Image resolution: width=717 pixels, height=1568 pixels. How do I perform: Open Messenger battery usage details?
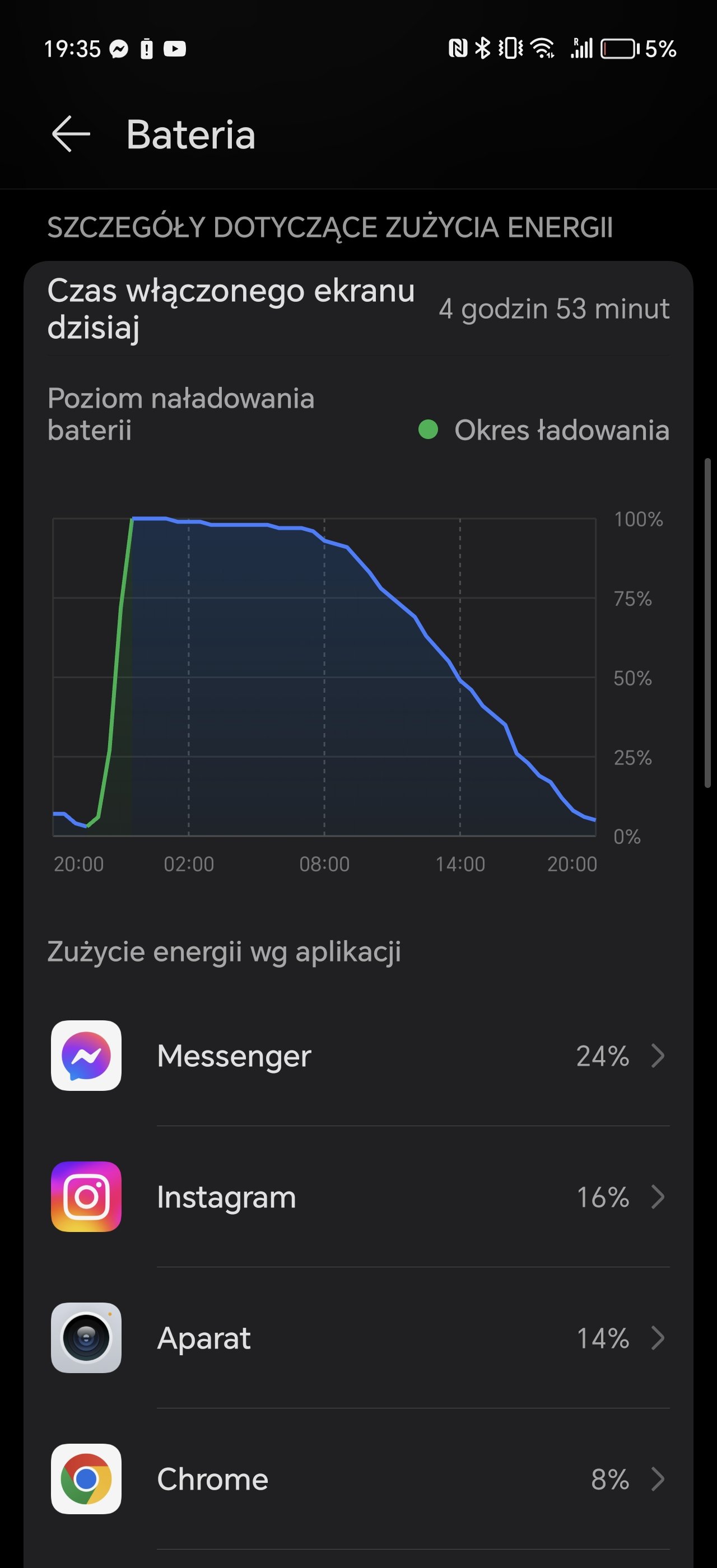pyautogui.click(x=358, y=1056)
